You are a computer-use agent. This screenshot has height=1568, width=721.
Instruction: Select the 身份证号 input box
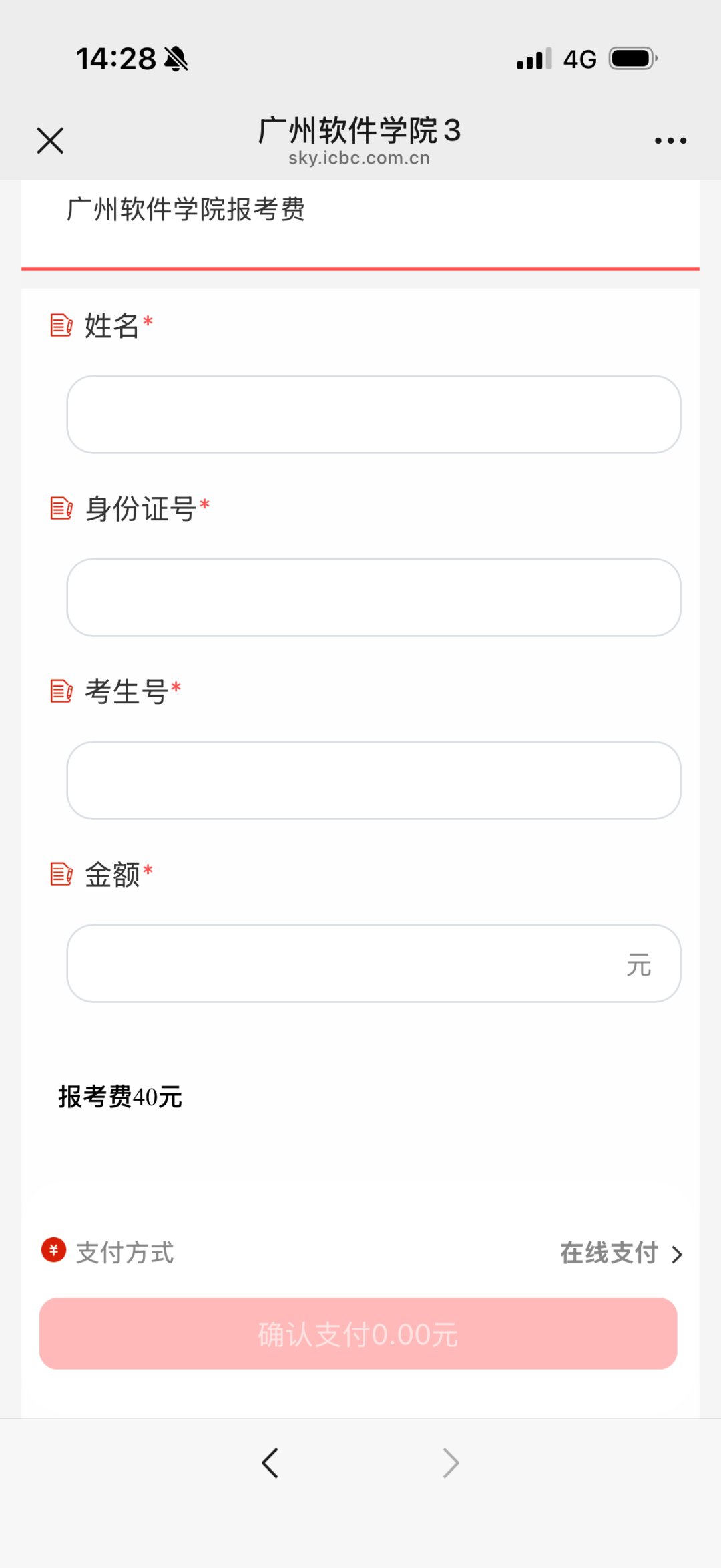pyautogui.click(x=373, y=597)
